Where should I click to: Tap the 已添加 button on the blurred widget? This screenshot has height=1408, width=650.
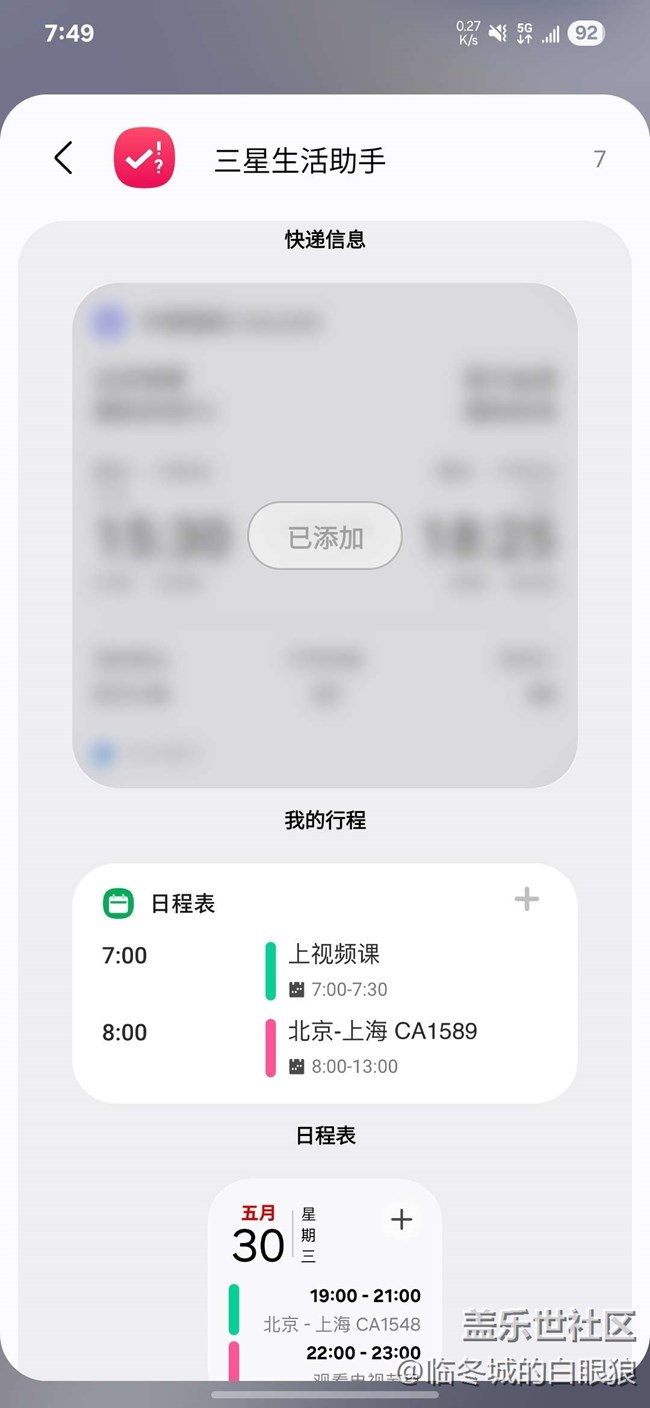(325, 537)
